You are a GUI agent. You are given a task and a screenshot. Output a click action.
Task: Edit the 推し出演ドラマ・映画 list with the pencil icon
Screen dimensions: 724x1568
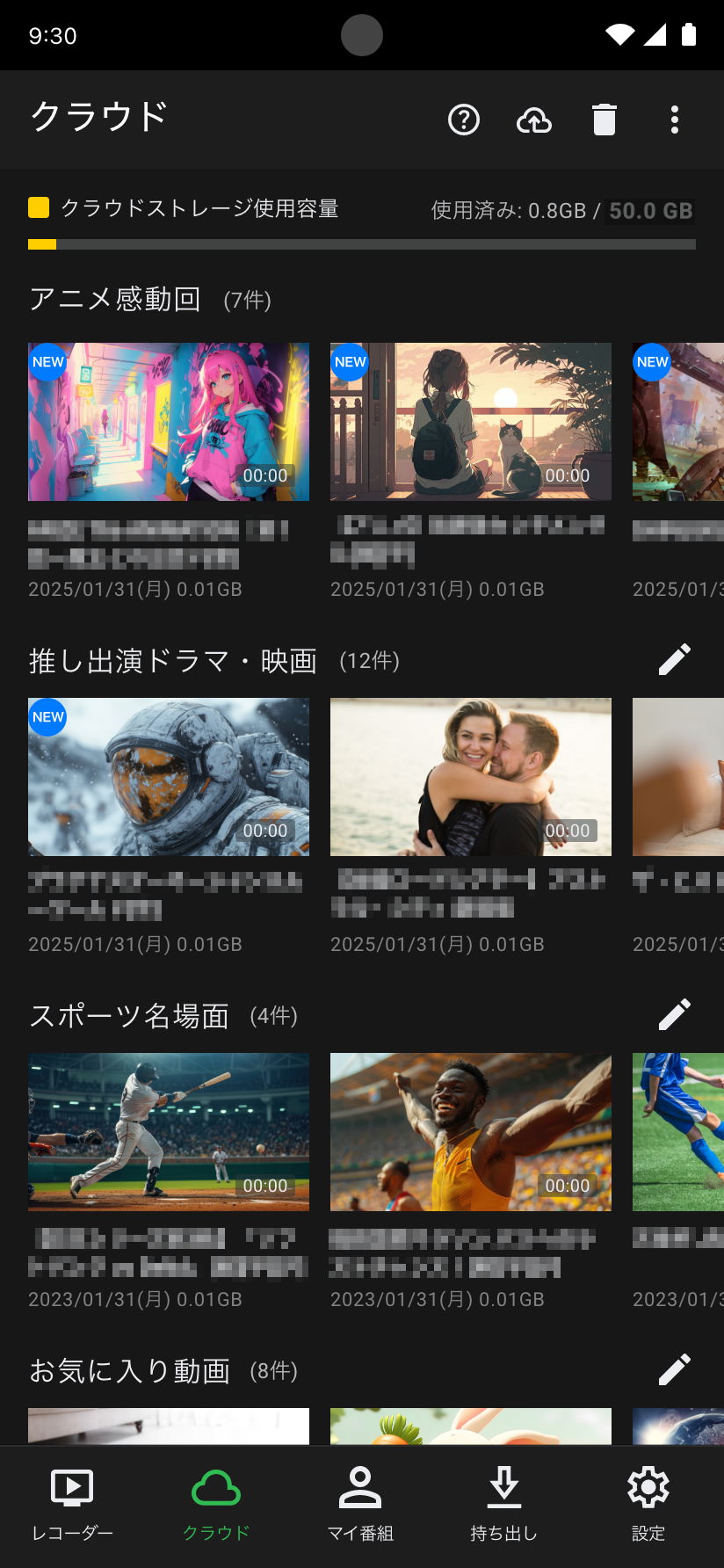[674, 658]
